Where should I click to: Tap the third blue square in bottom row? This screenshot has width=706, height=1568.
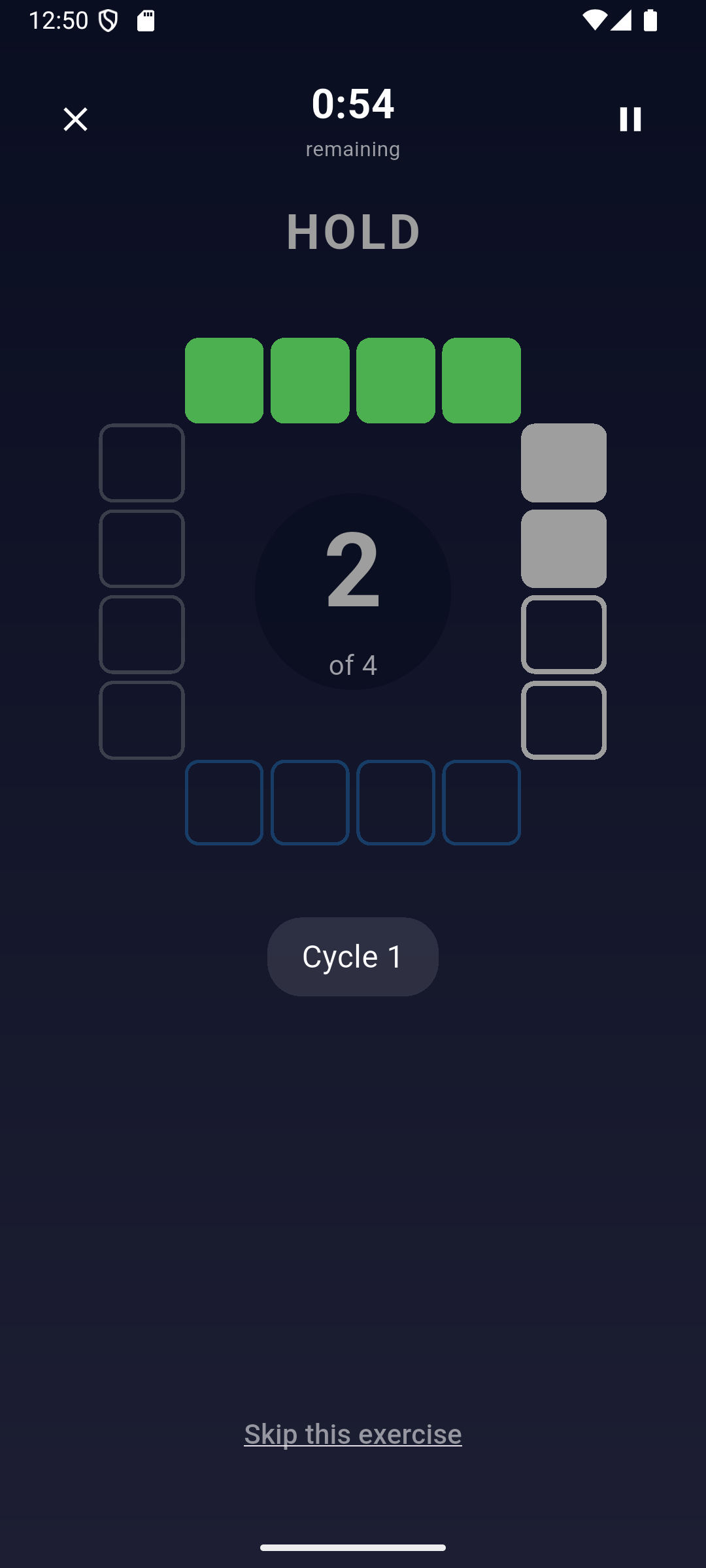click(395, 804)
